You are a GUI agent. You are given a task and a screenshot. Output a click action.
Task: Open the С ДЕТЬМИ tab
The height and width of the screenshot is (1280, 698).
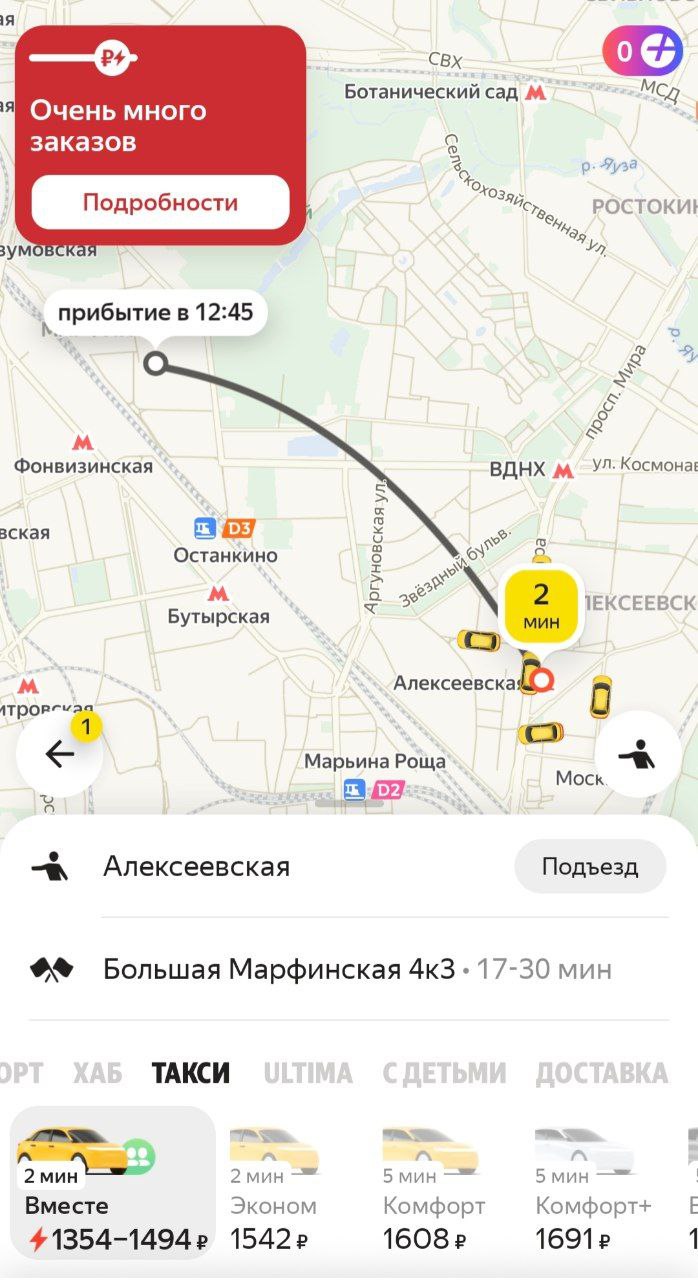point(444,1074)
